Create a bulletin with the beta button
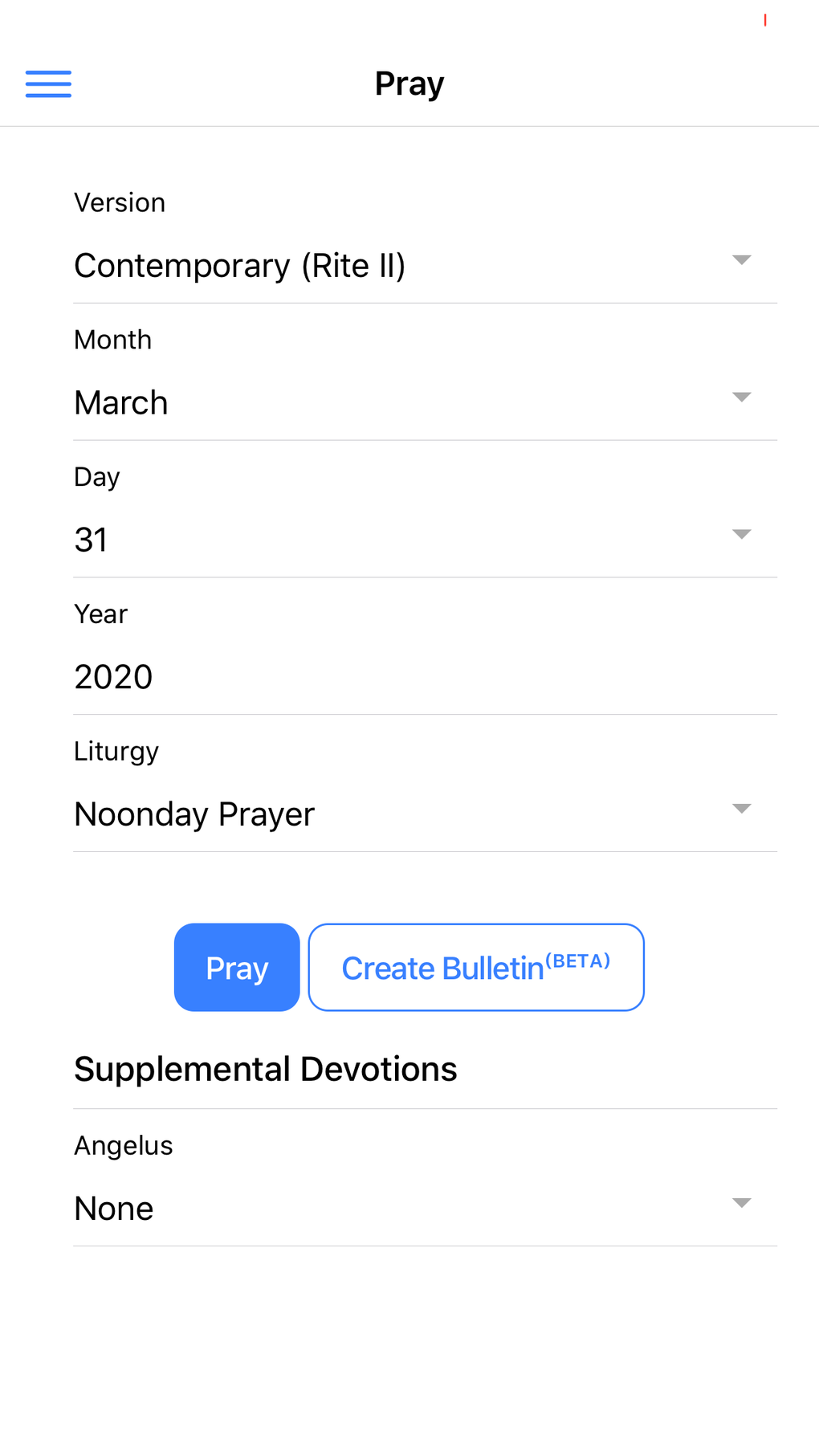Viewport: 819px width, 1456px height. 476,967
